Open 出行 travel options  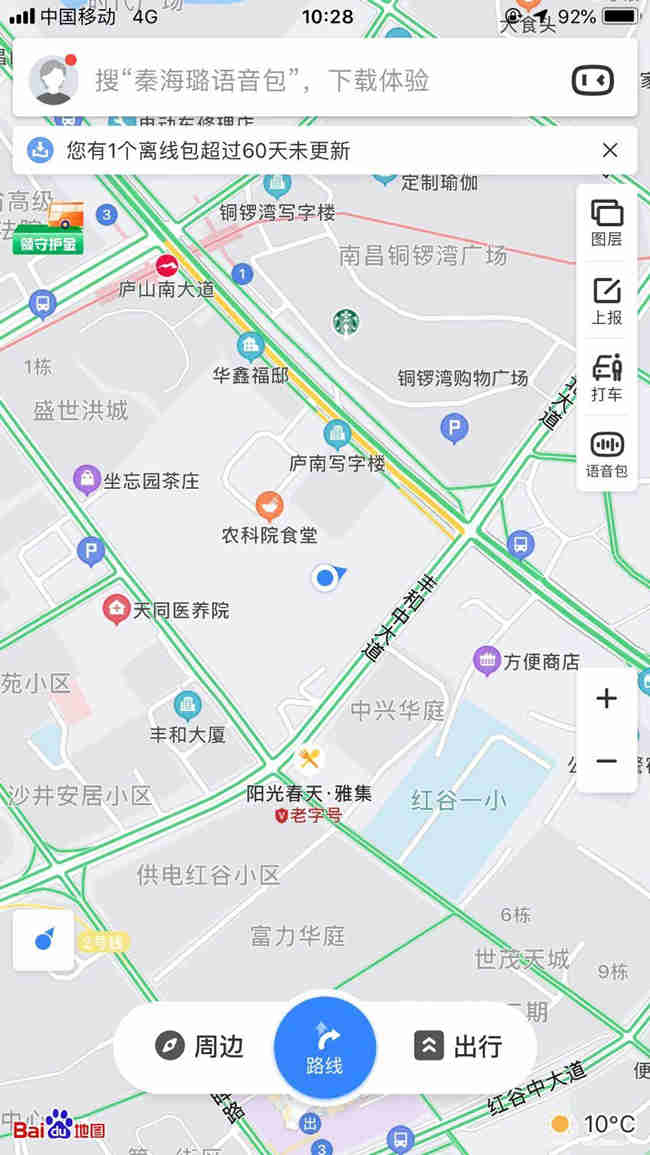pyautogui.click(x=458, y=1045)
